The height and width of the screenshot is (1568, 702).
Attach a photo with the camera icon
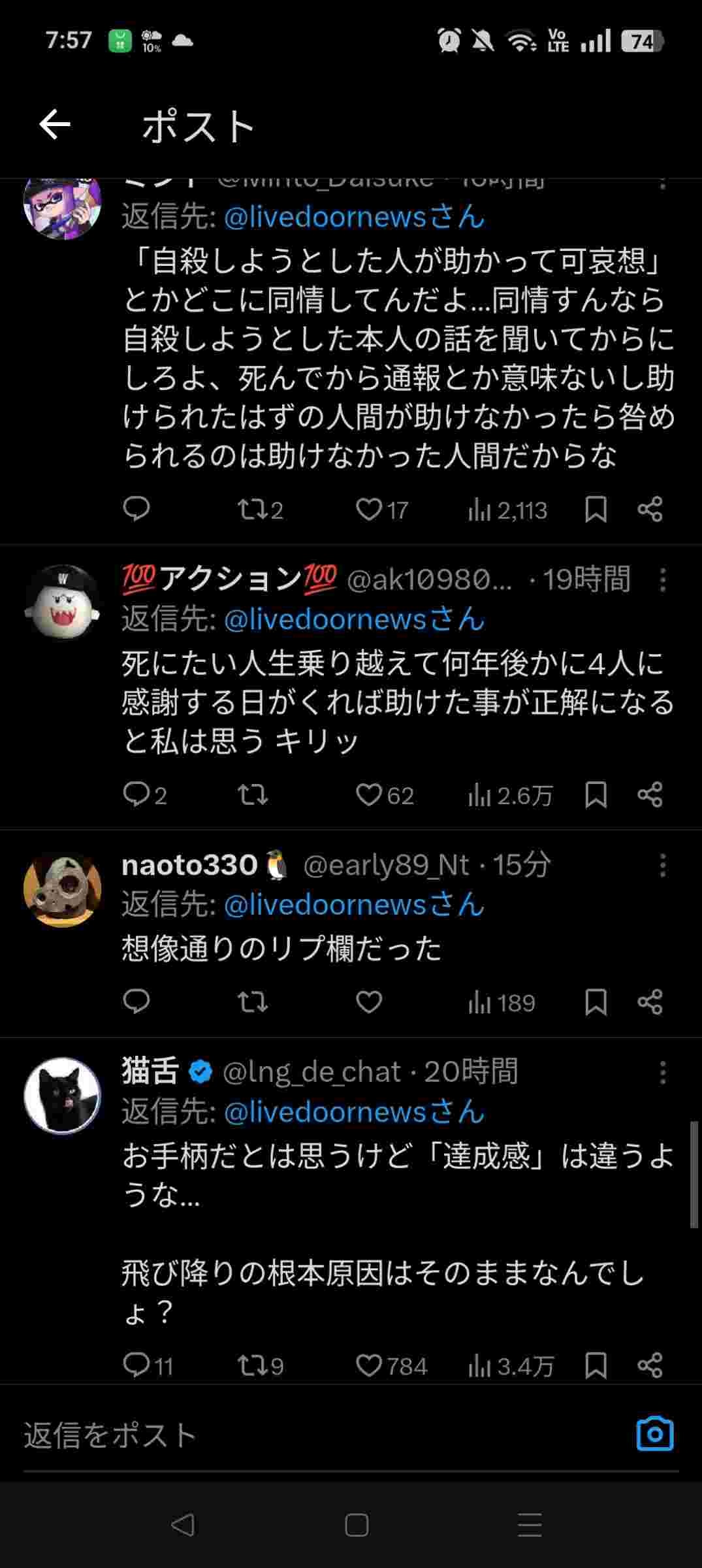click(654, 1434)
